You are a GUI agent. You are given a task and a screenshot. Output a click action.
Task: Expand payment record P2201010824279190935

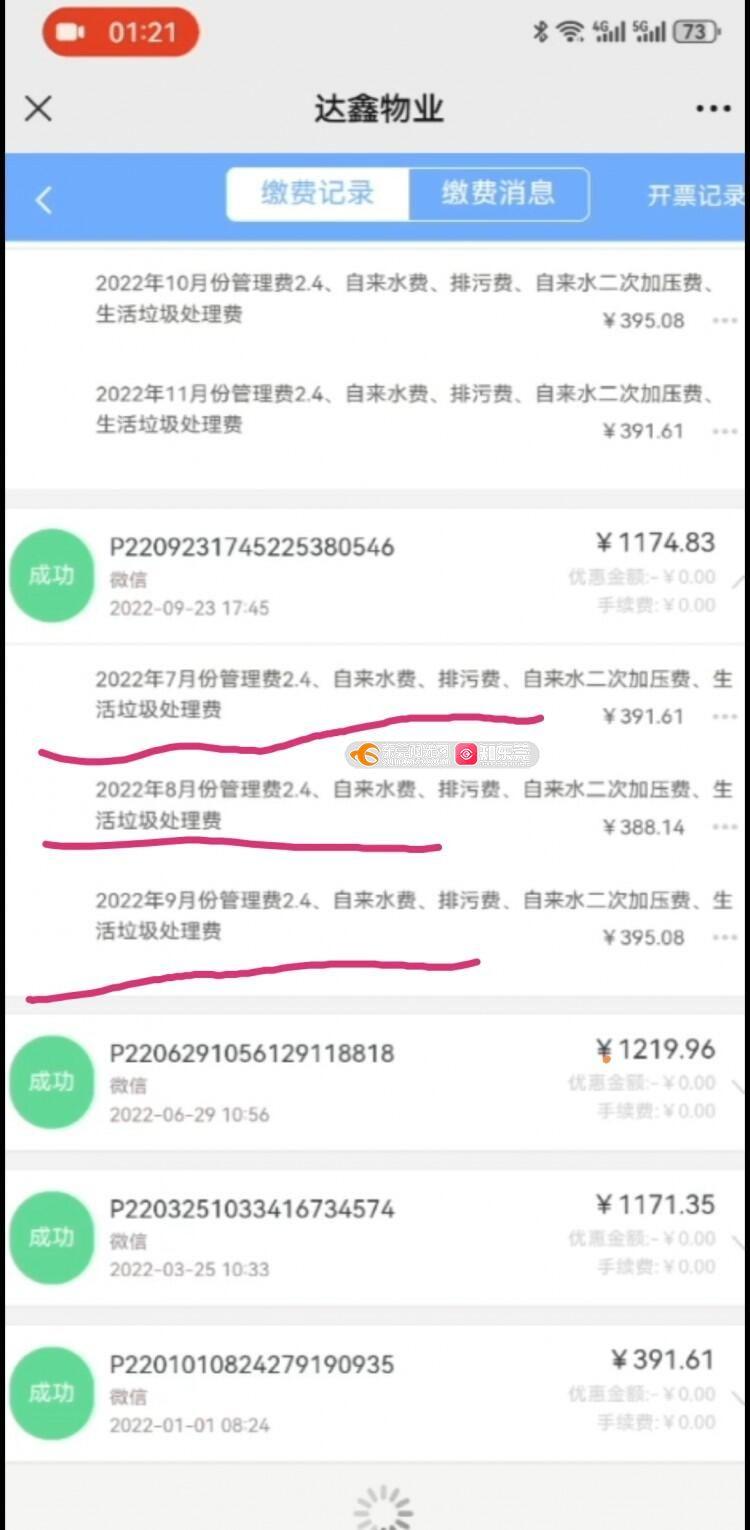coord(737,1397)
